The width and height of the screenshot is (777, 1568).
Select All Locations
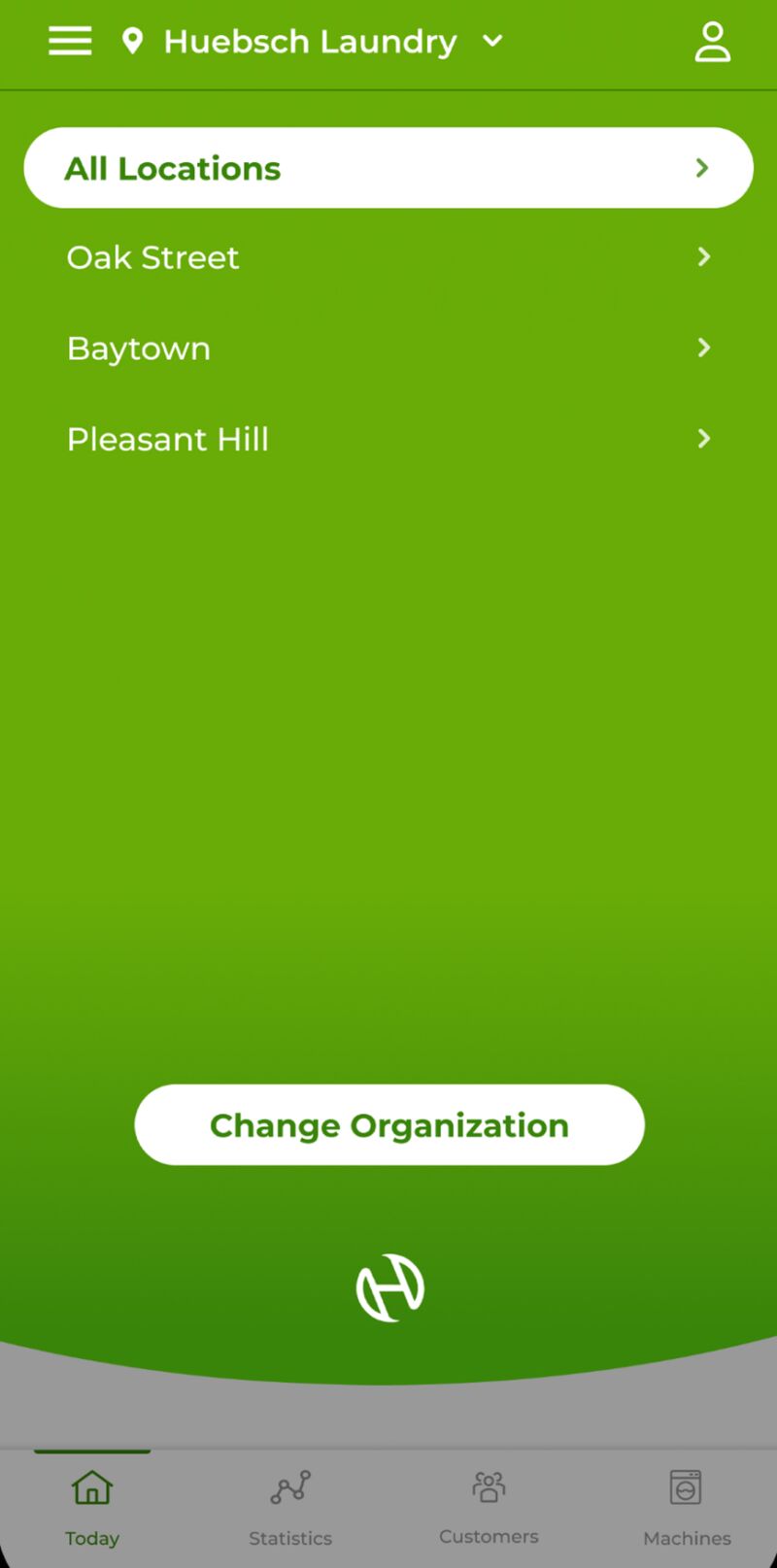point(388,168)
